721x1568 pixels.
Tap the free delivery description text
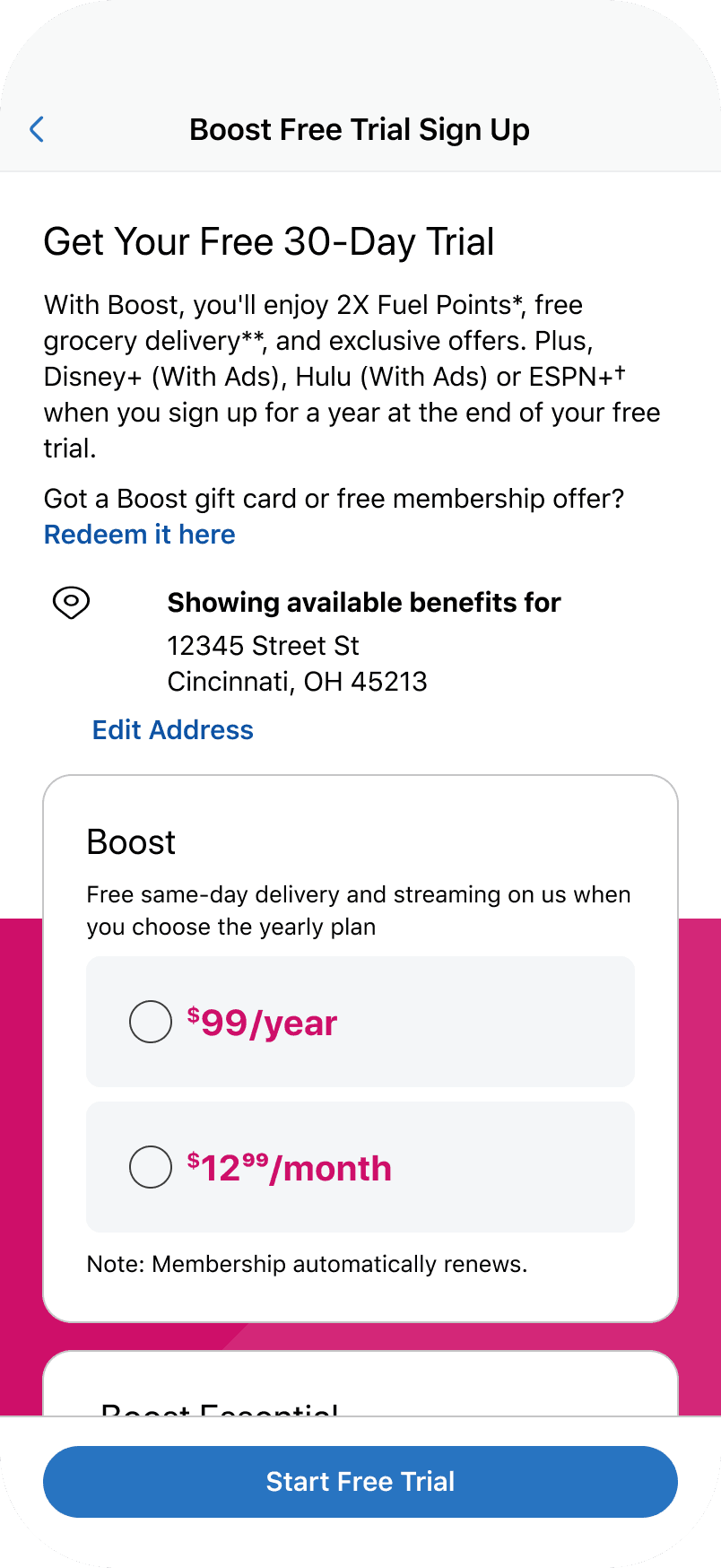coord(359,910)
